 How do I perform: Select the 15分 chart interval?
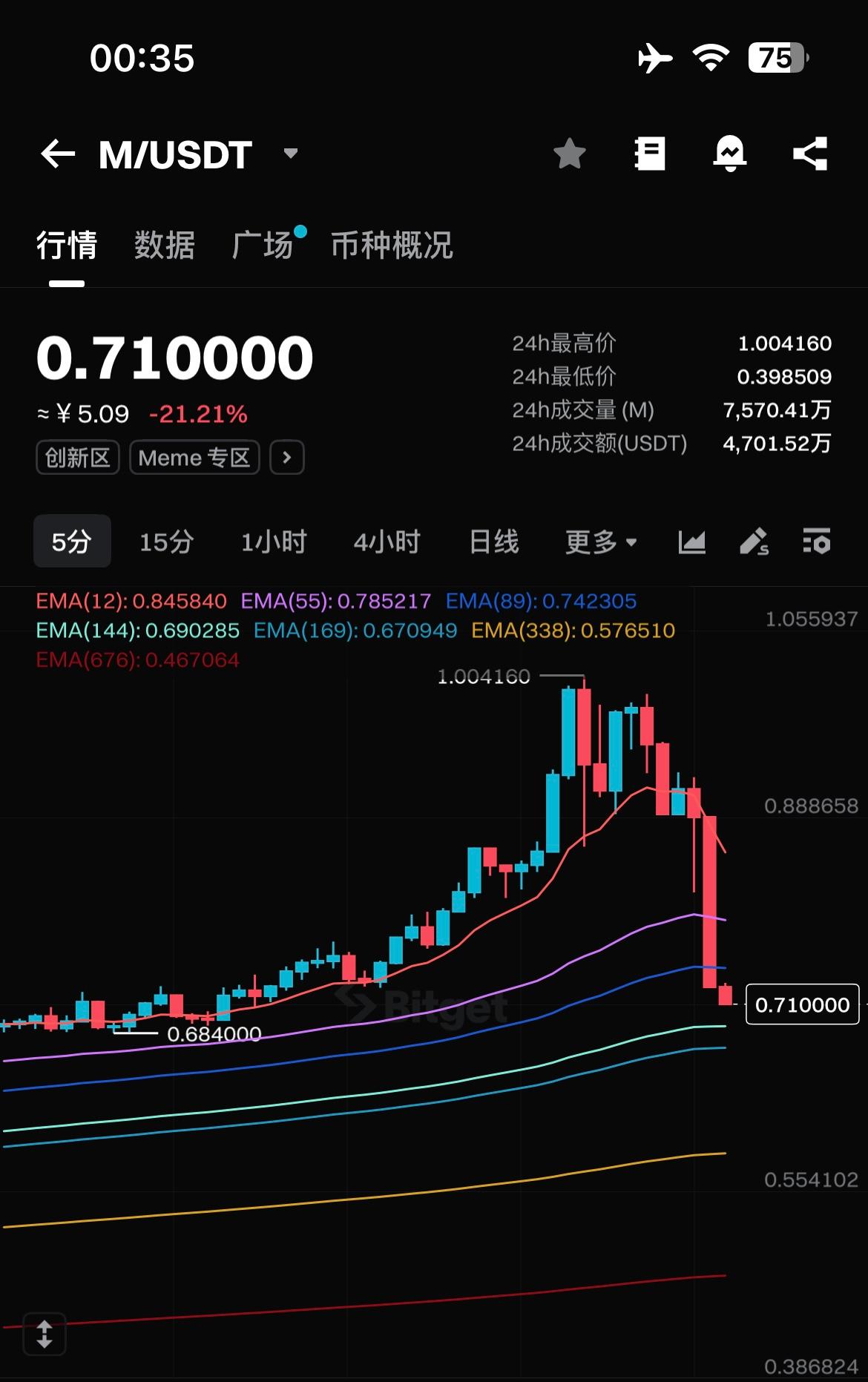(167, 542)
